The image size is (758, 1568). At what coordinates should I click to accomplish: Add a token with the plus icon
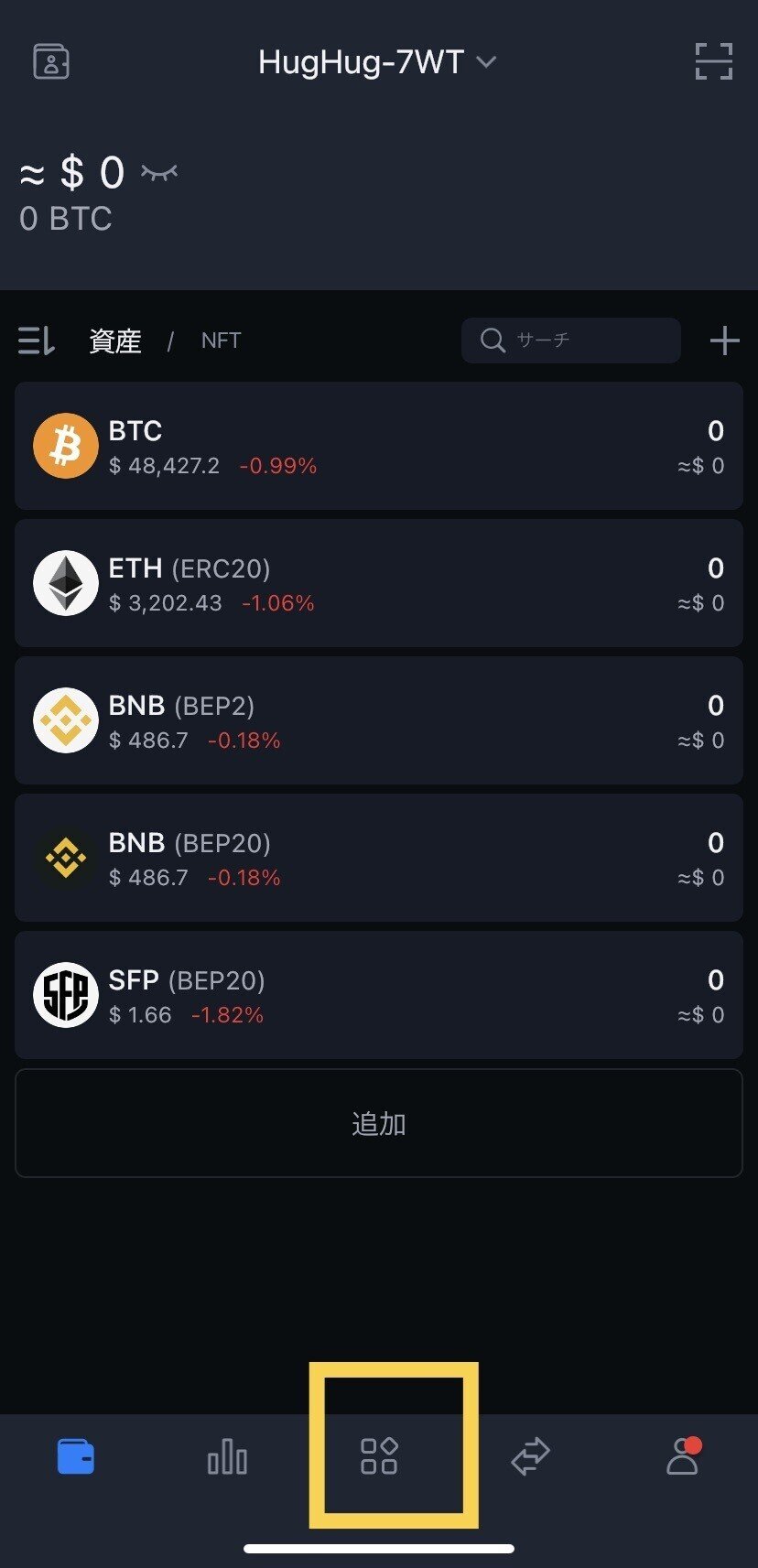pos(724,341)
